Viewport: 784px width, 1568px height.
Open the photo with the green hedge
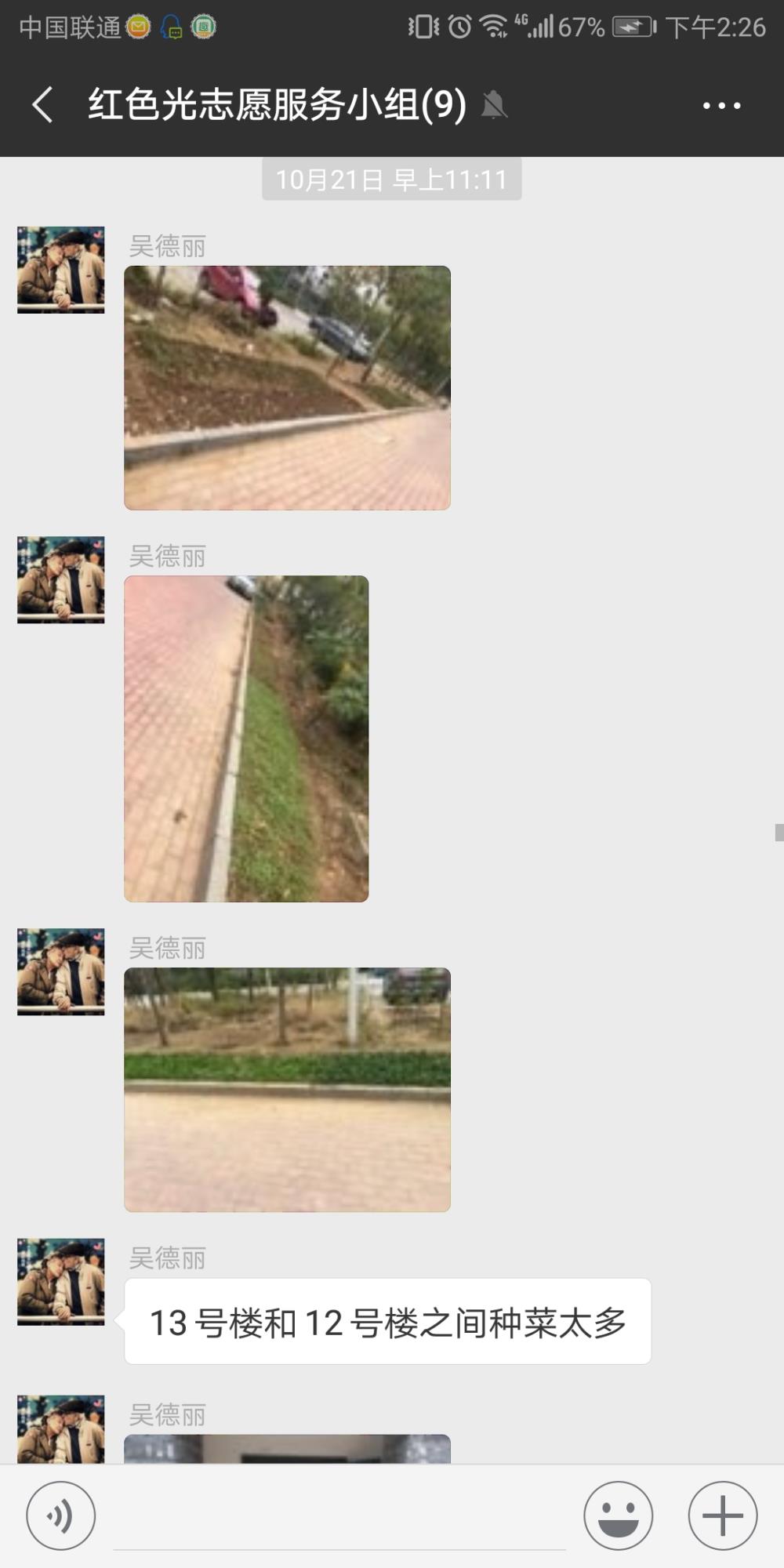pos(287,1090)
